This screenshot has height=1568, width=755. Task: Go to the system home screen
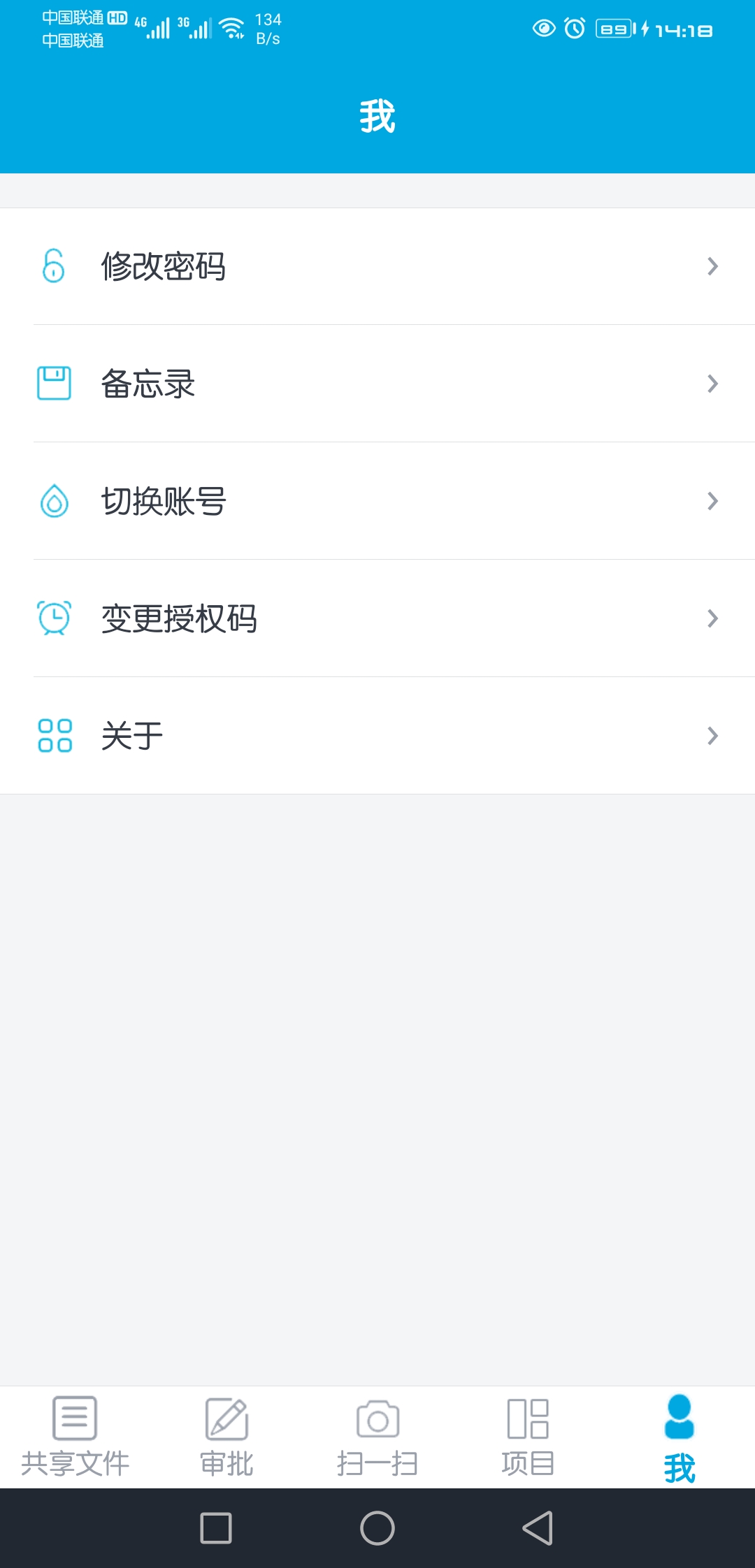[x=377, y=1528]
